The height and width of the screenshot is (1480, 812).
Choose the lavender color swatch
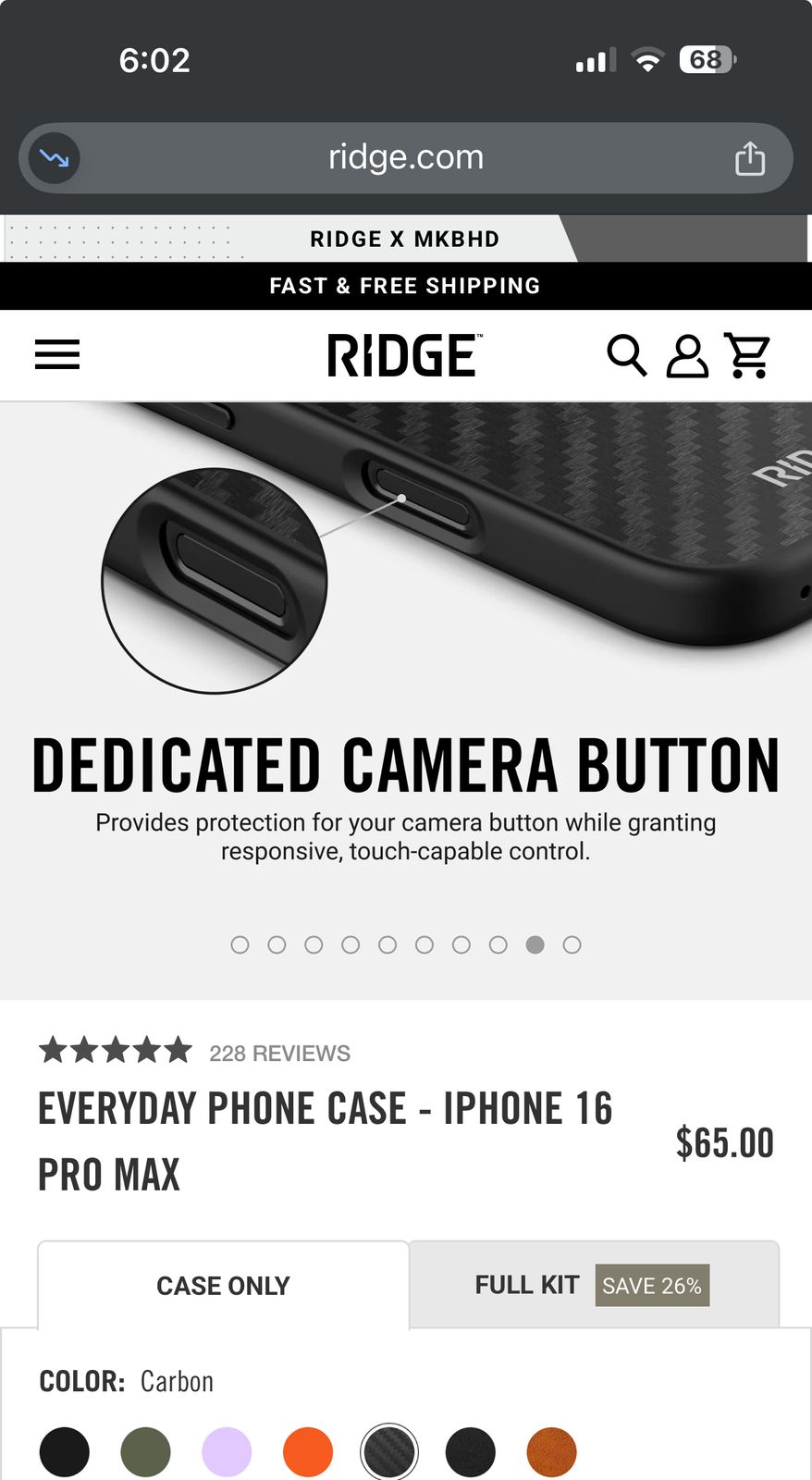pyautogui.click(x=227, y=1452)
